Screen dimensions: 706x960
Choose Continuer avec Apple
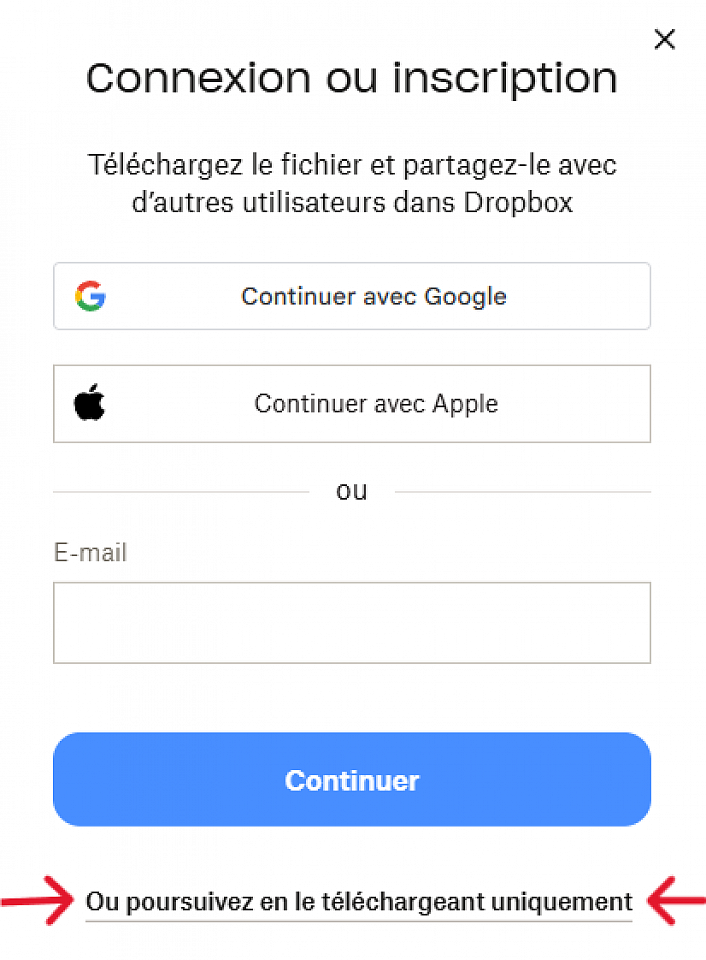point(352,404)
